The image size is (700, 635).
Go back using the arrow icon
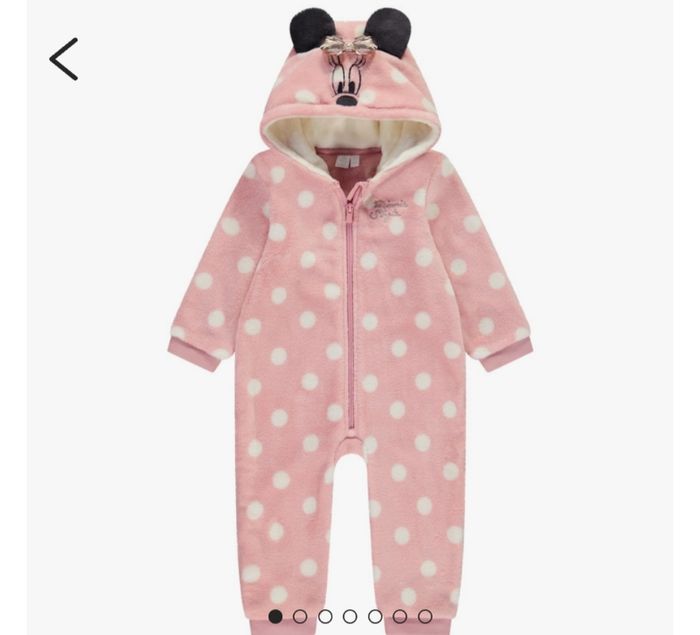coord(64,59)
